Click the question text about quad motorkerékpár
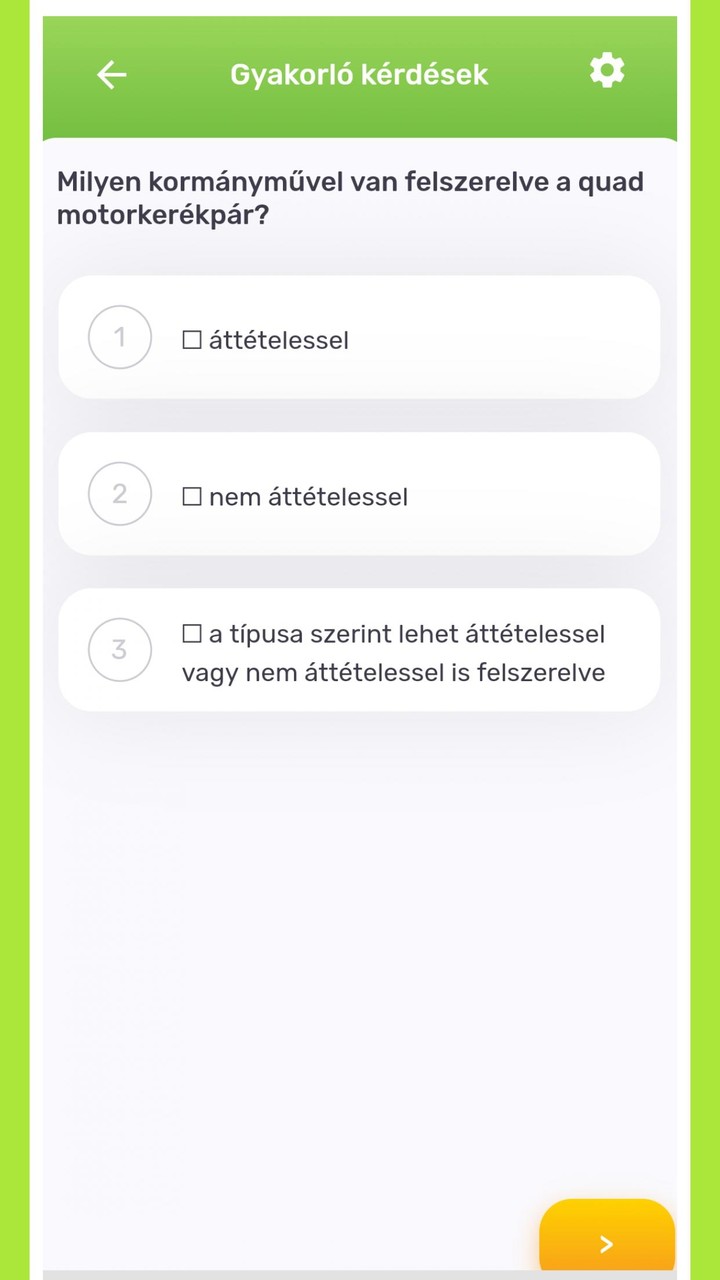 [x=349, y=196]
